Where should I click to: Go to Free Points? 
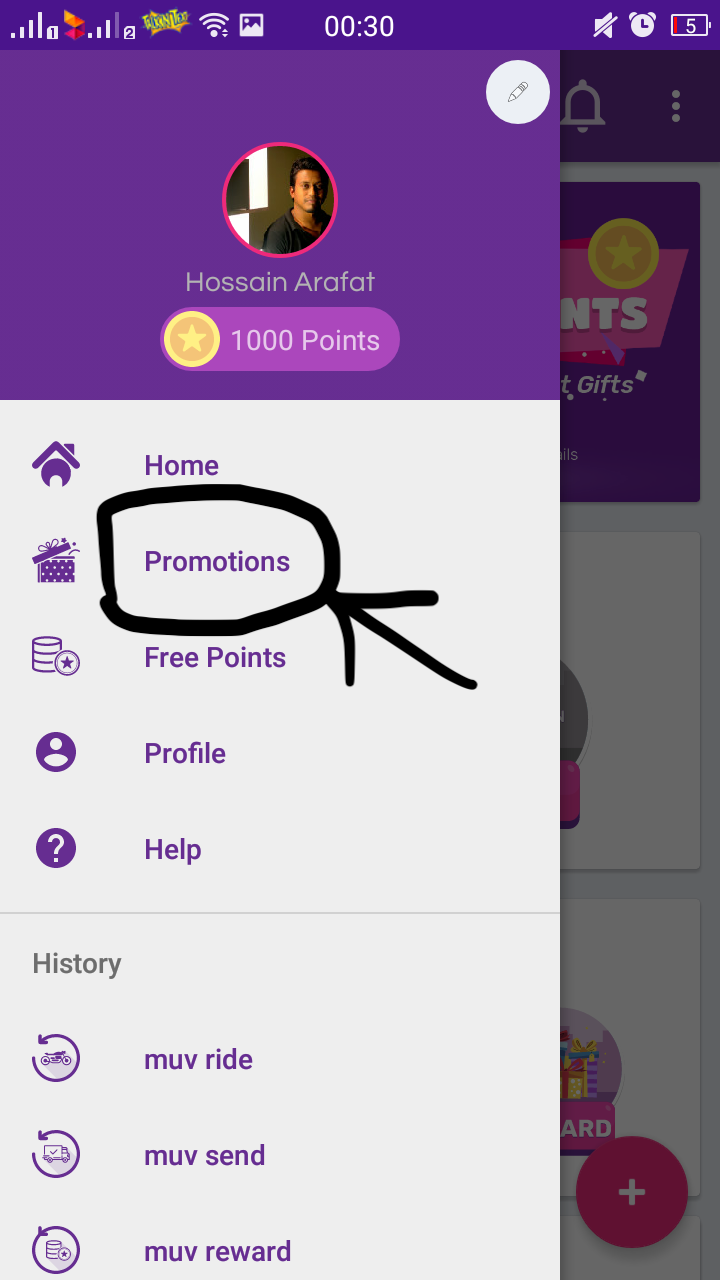[x=215, y=657]
